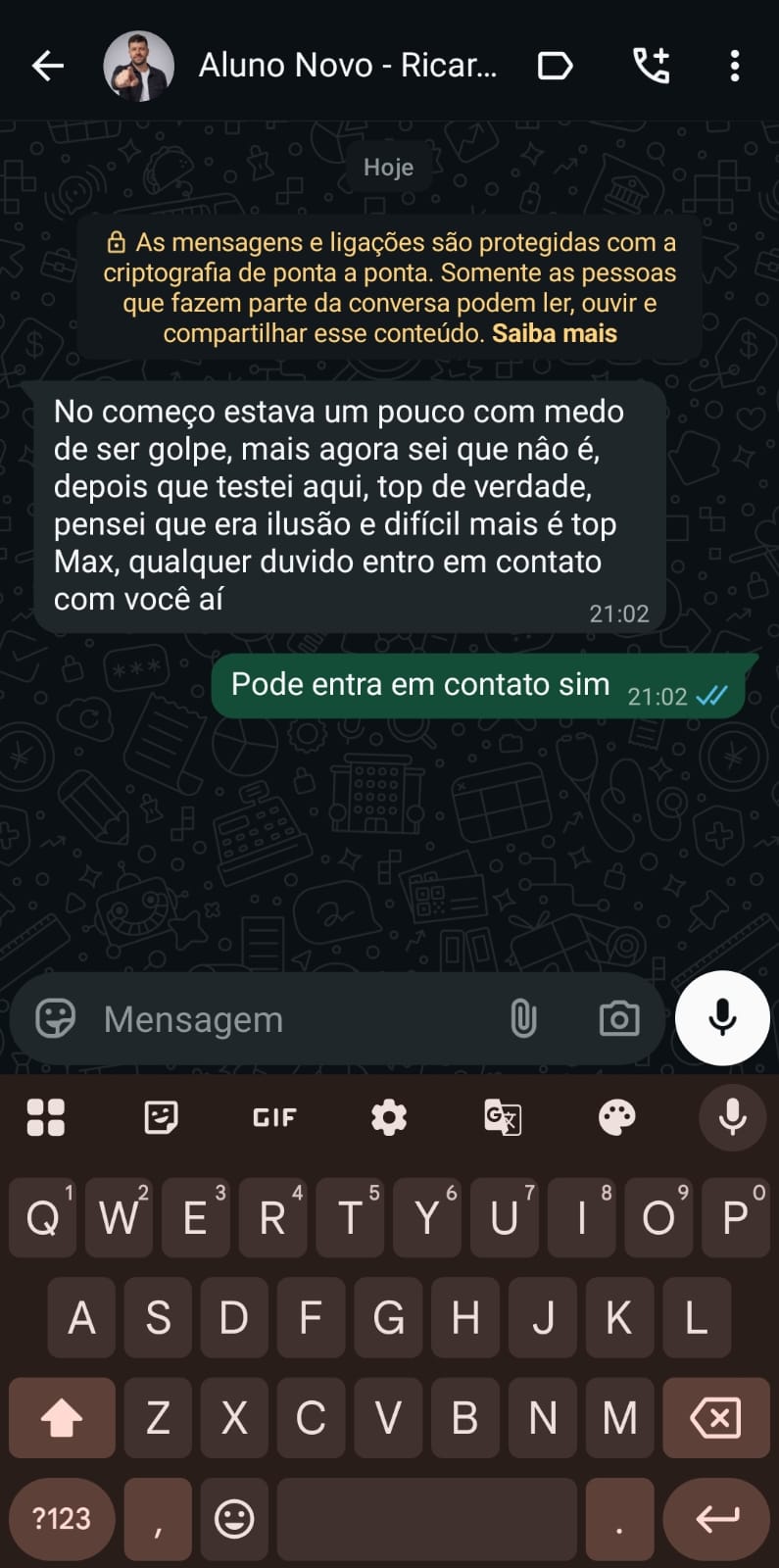Go back with the arrow button
This screenshot has width=779, height=1568.
click(46, 65)
